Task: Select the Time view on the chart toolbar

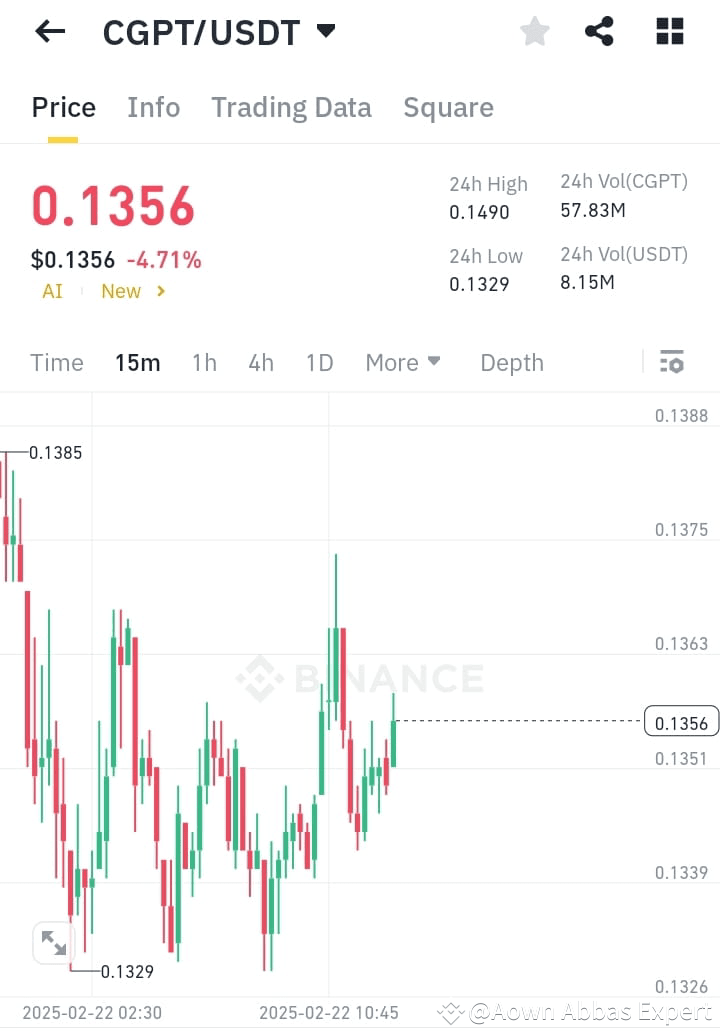Action: (56, 362)
